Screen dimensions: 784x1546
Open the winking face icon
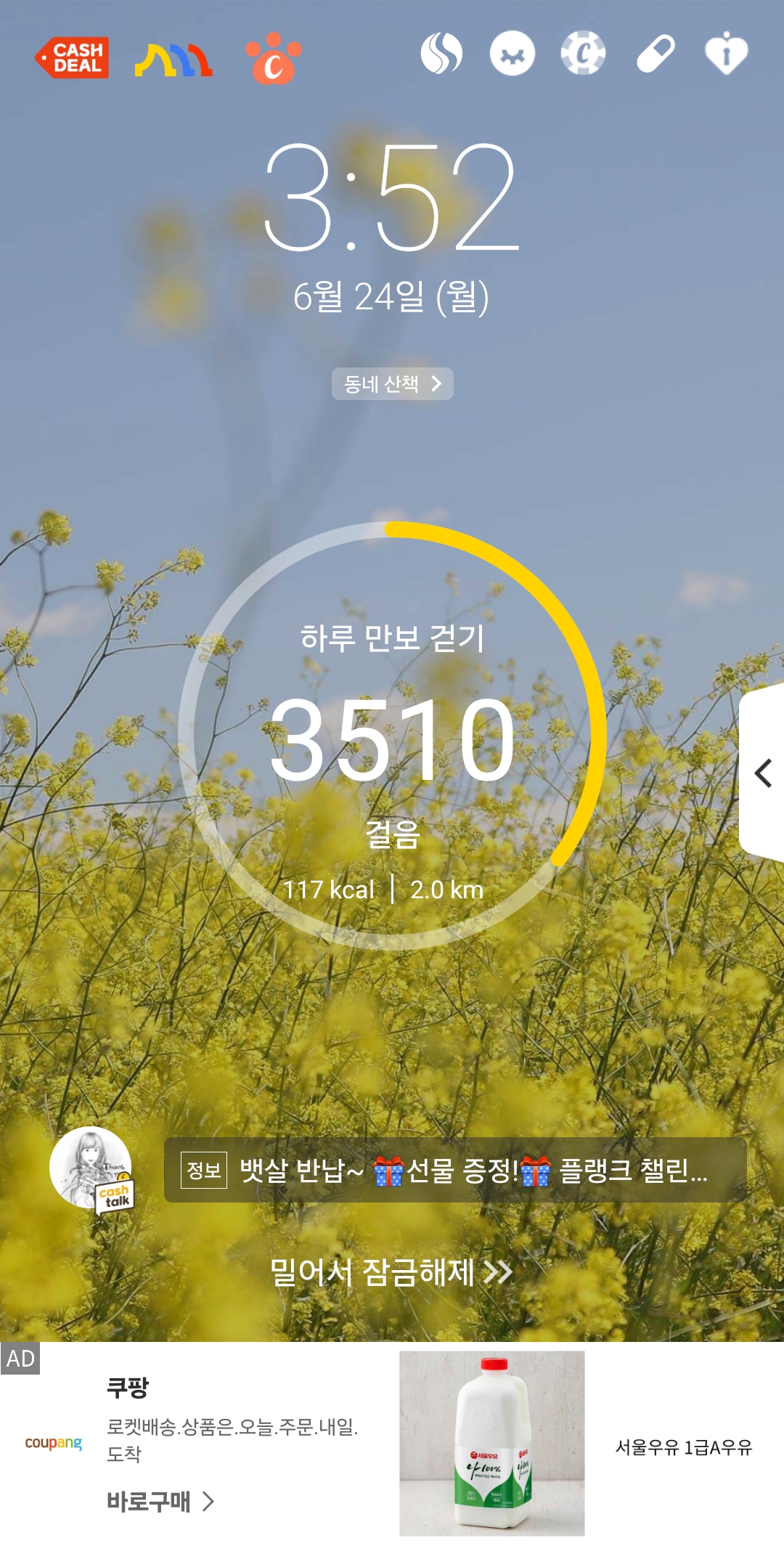pyautogui.click(x=513, y=54)
